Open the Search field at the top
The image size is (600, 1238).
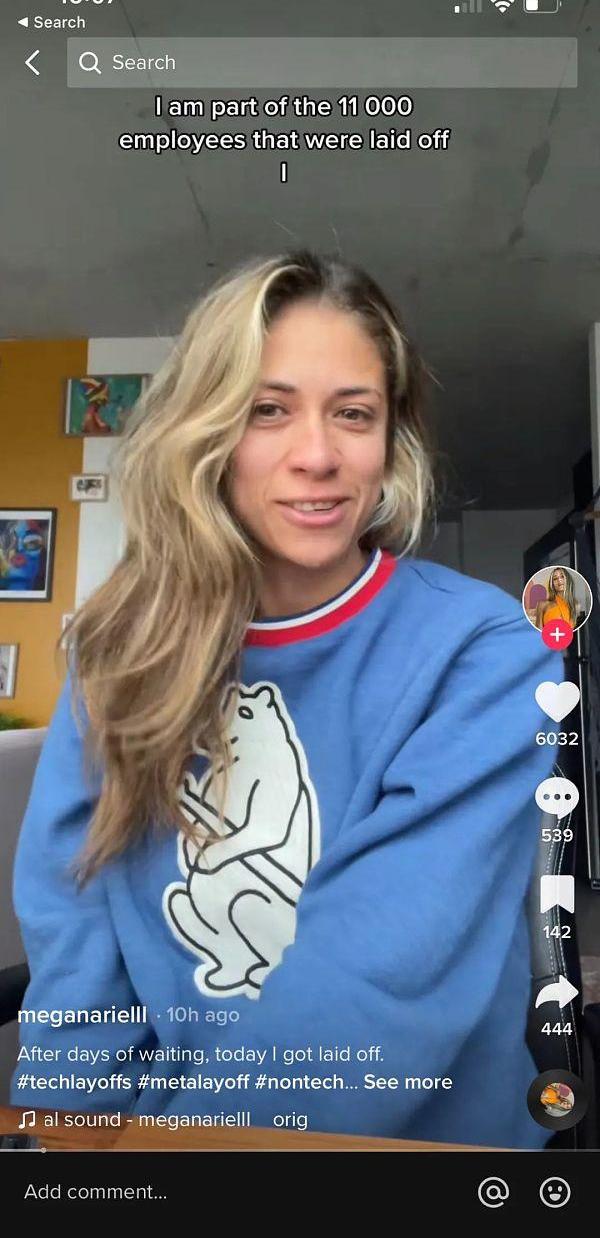(x=321, y=63)
